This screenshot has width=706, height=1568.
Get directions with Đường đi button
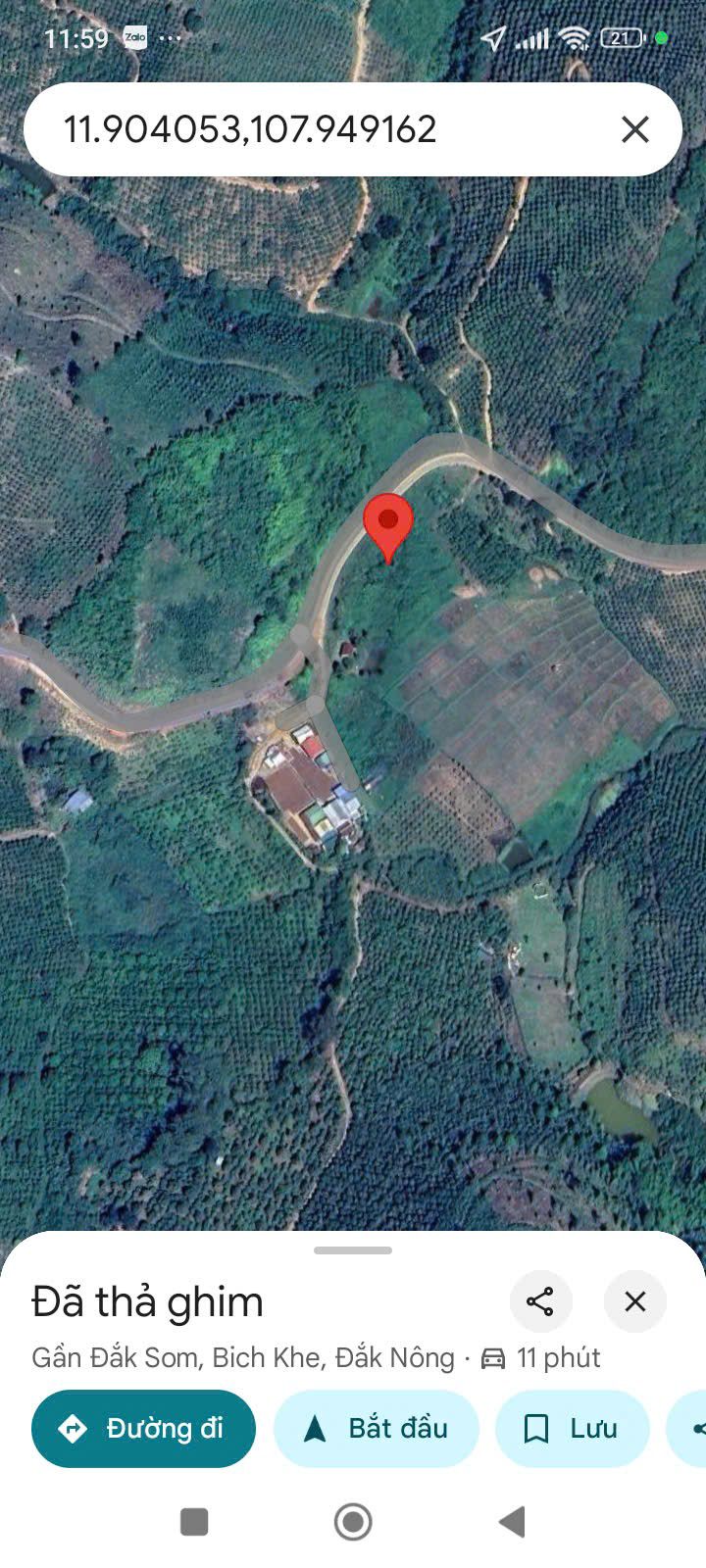pos(143,1429)
